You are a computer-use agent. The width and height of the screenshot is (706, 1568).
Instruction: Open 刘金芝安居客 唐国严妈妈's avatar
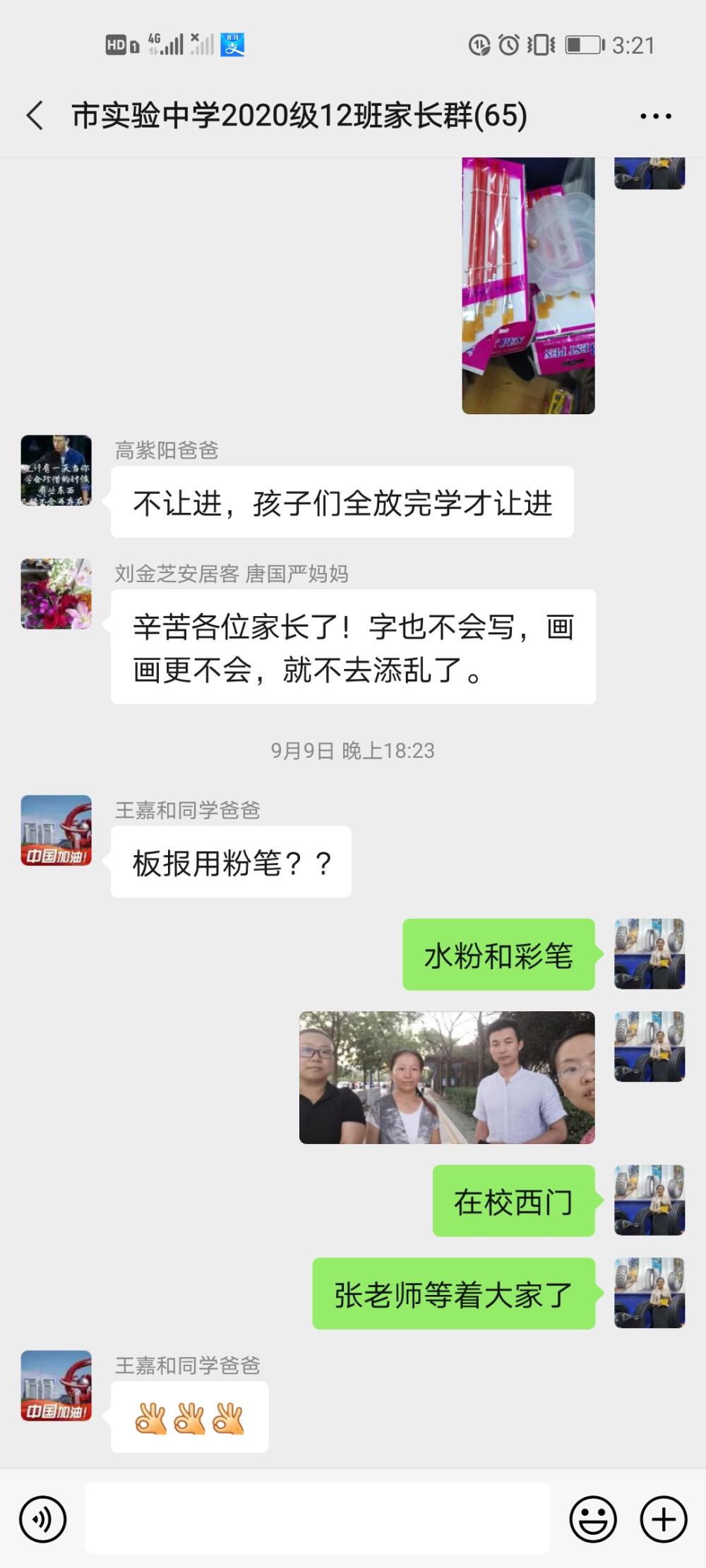click(x=56, y=594)
